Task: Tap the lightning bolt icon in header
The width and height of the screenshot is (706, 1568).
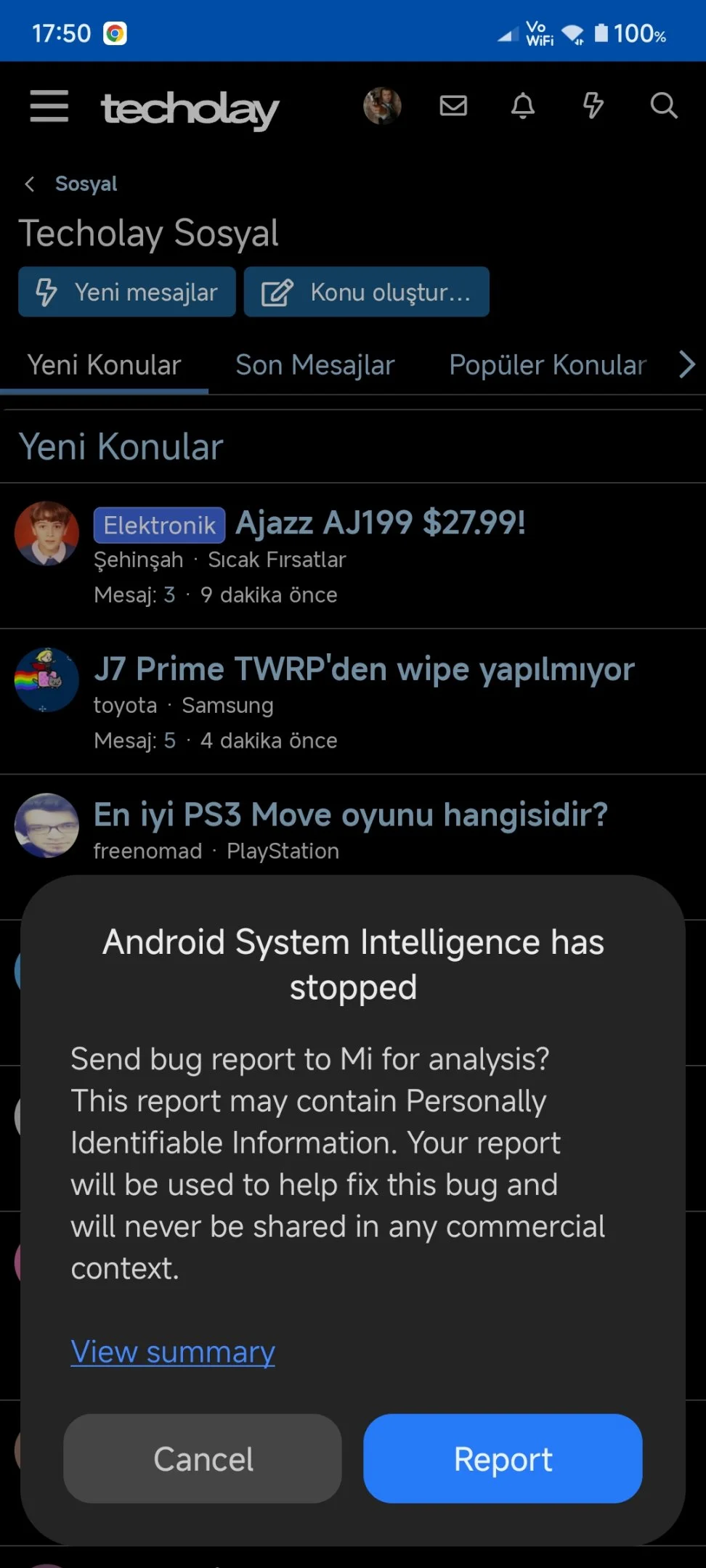Action: [x=593, y=106]
